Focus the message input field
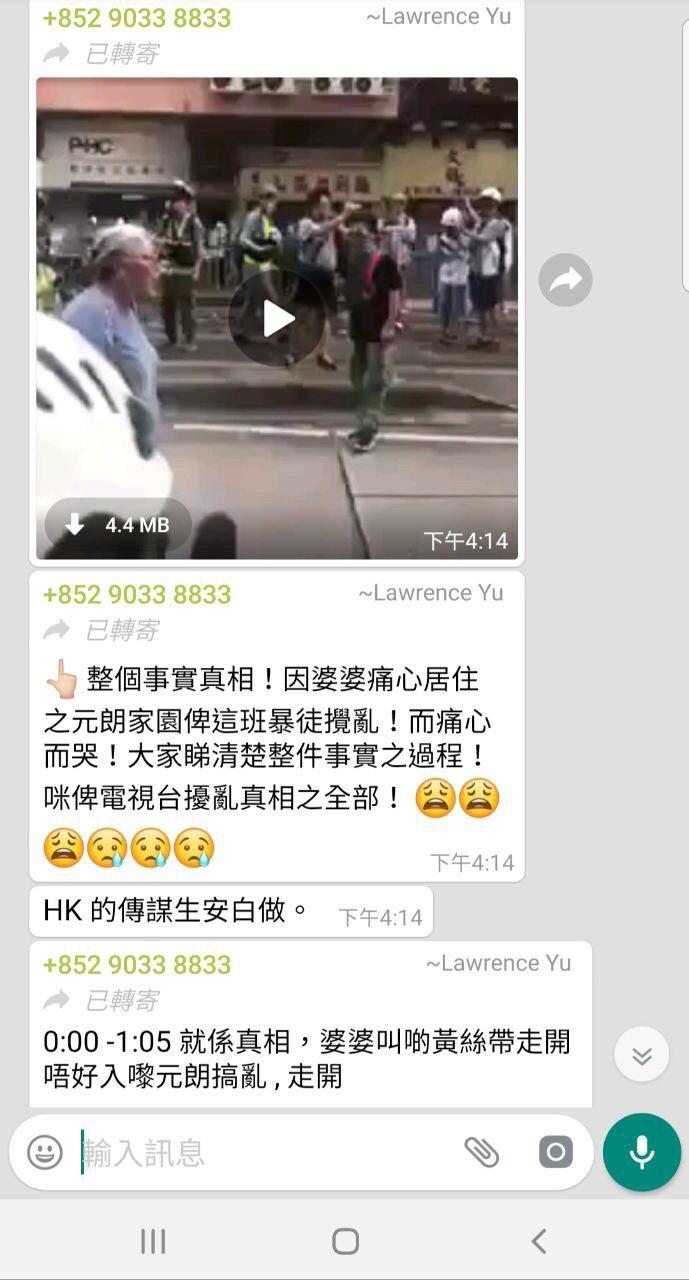Screen dimensions: 689x1280 pyautogui.click(x=260, y=1152)
